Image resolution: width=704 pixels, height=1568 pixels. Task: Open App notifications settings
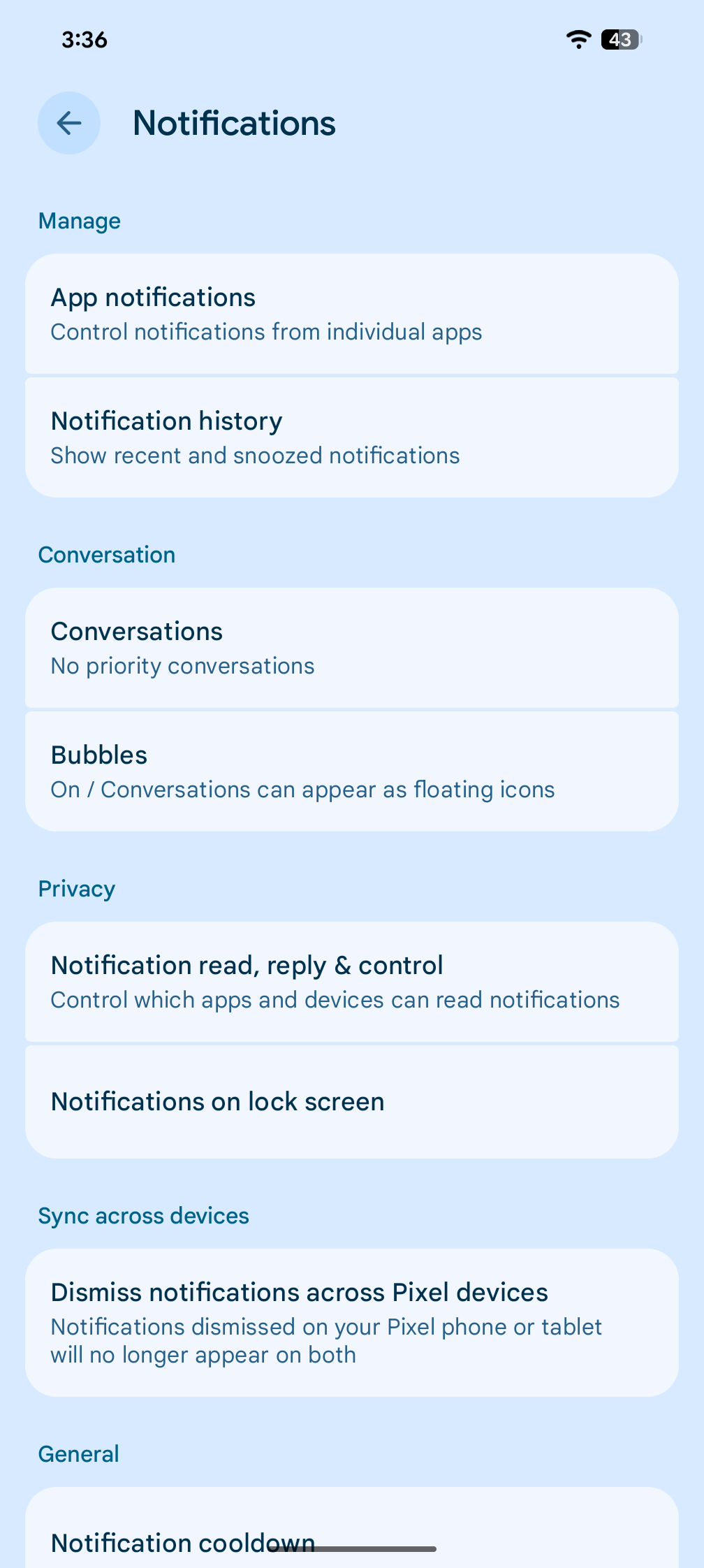pos(352,314)
